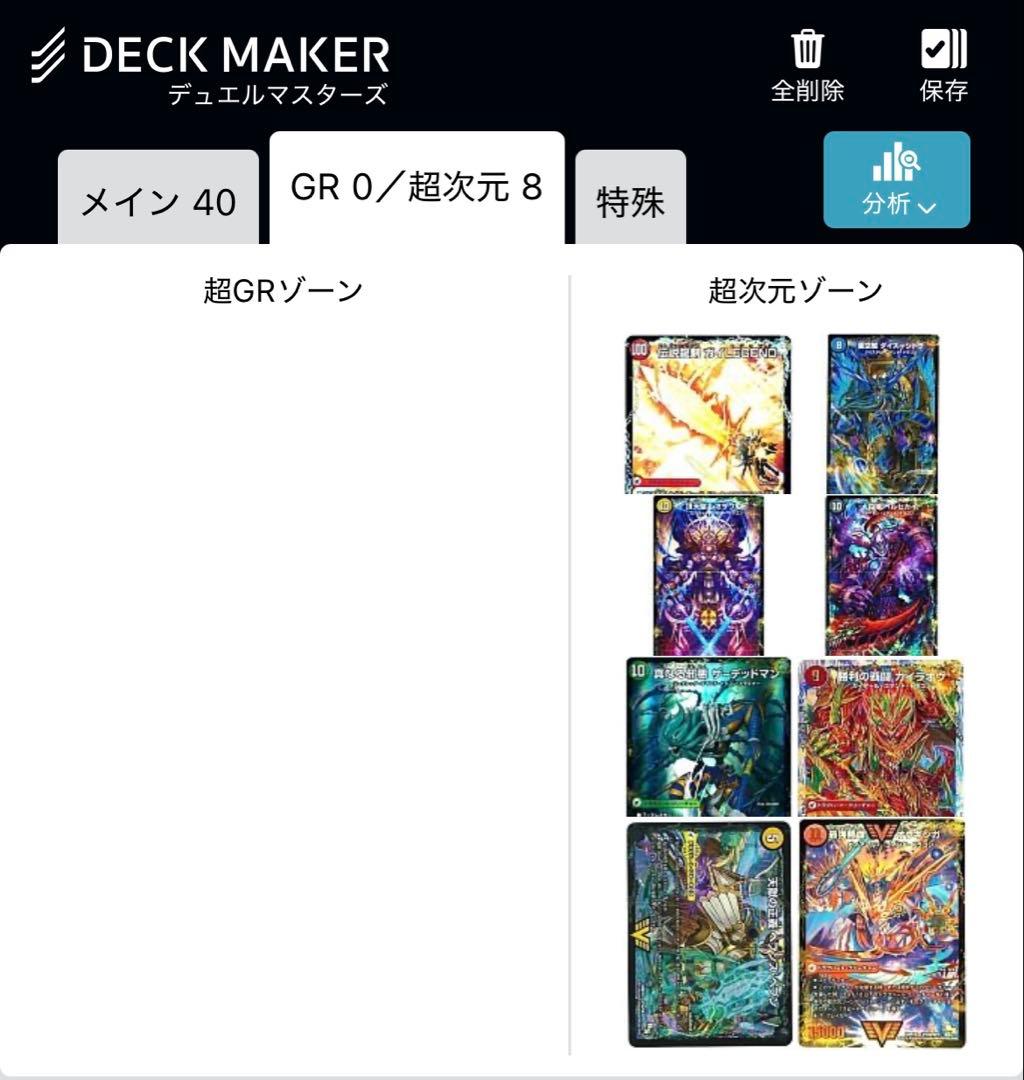Click the save checkmark icon above 保存

coord(940,48)
